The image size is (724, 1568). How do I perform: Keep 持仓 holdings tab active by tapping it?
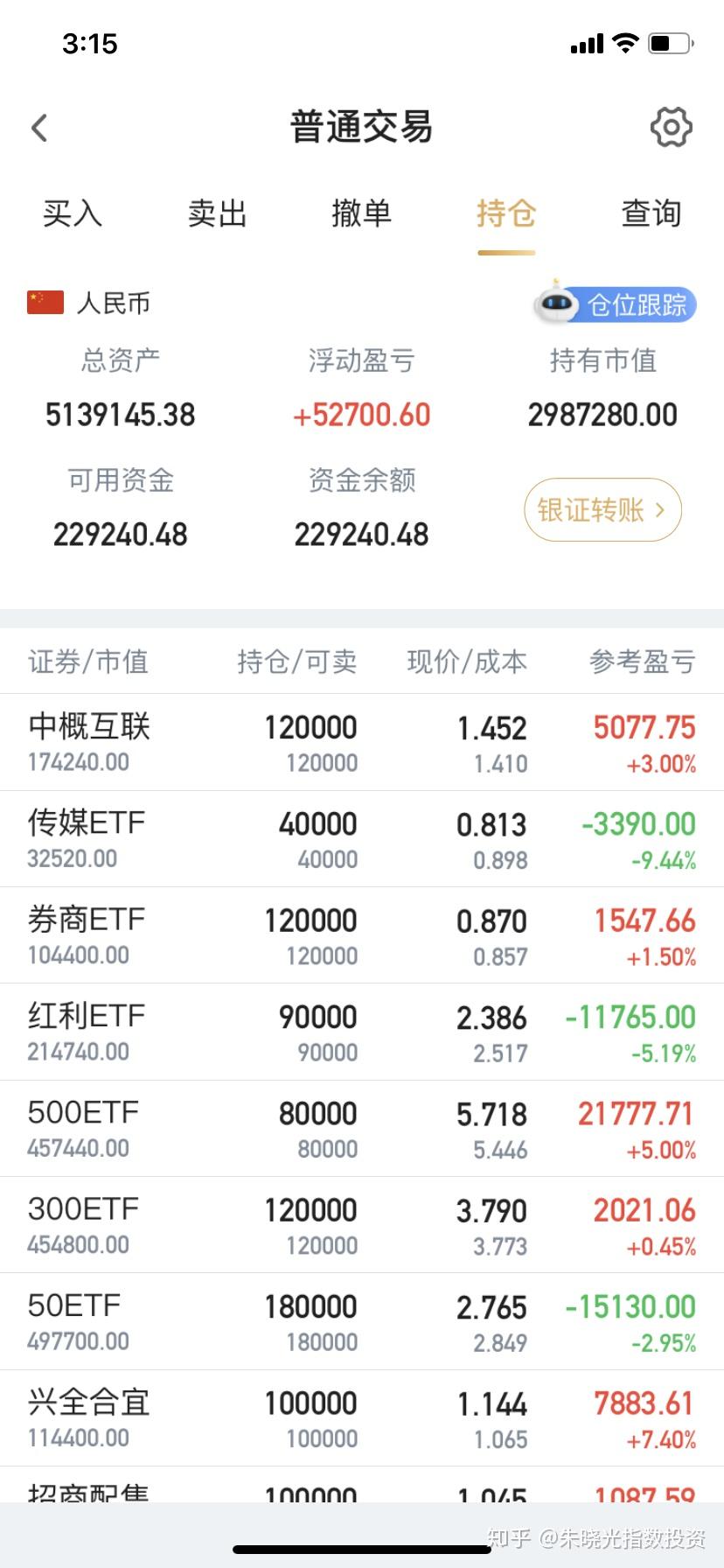(x=505, y=214)
